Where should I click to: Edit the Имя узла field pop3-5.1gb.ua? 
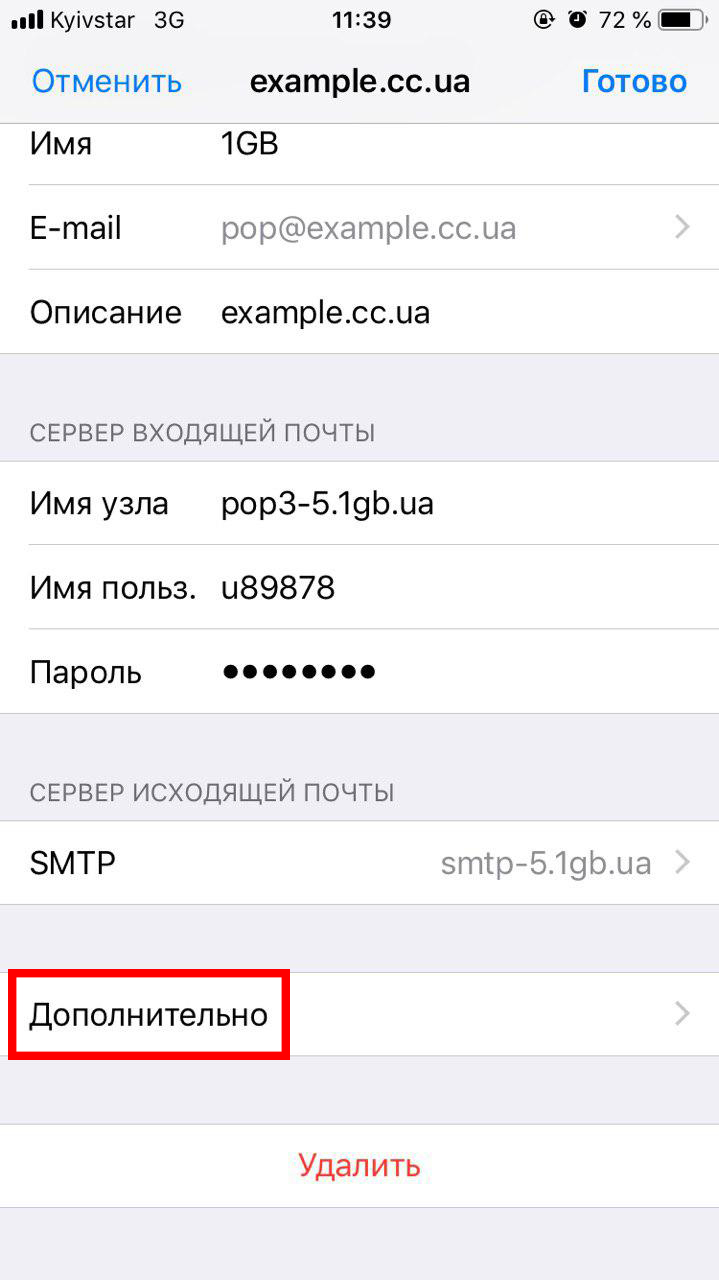click(359, 503)
